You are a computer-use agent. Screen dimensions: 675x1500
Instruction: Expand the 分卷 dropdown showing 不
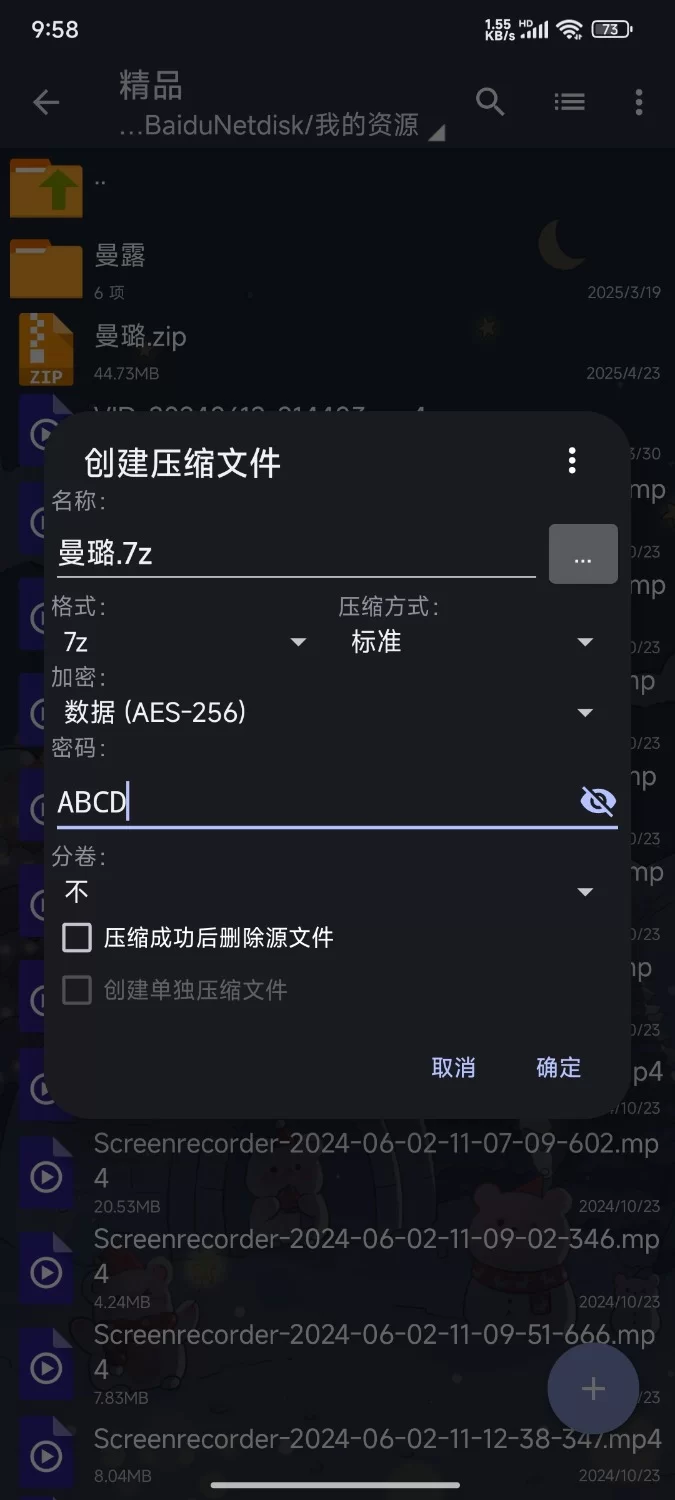328,891
